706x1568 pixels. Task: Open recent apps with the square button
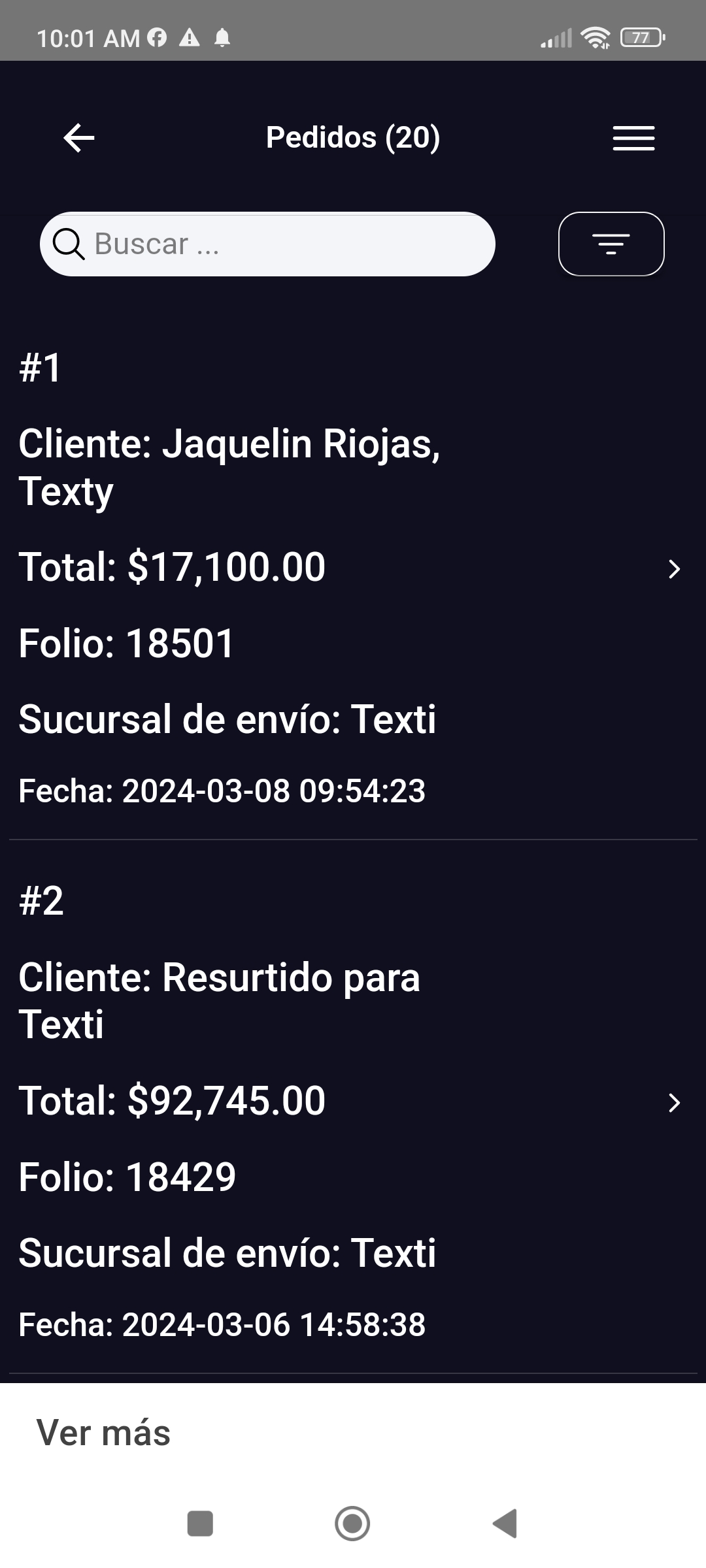tap(200, 1524)
